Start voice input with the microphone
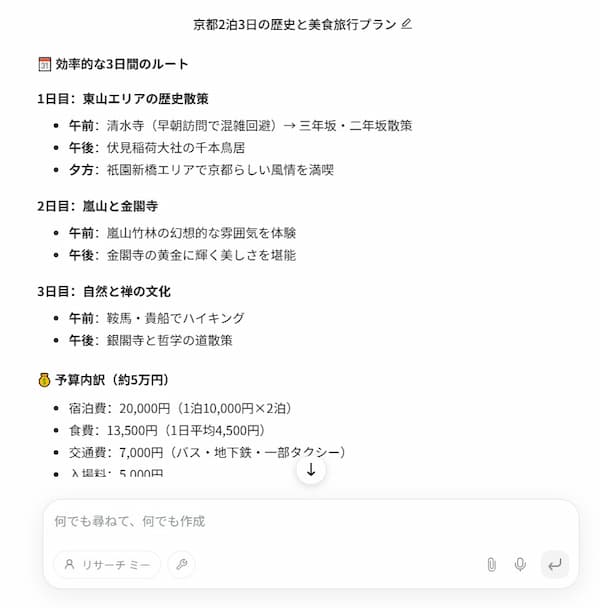Screen dimensions: 600x608 (x=520, y=565)
